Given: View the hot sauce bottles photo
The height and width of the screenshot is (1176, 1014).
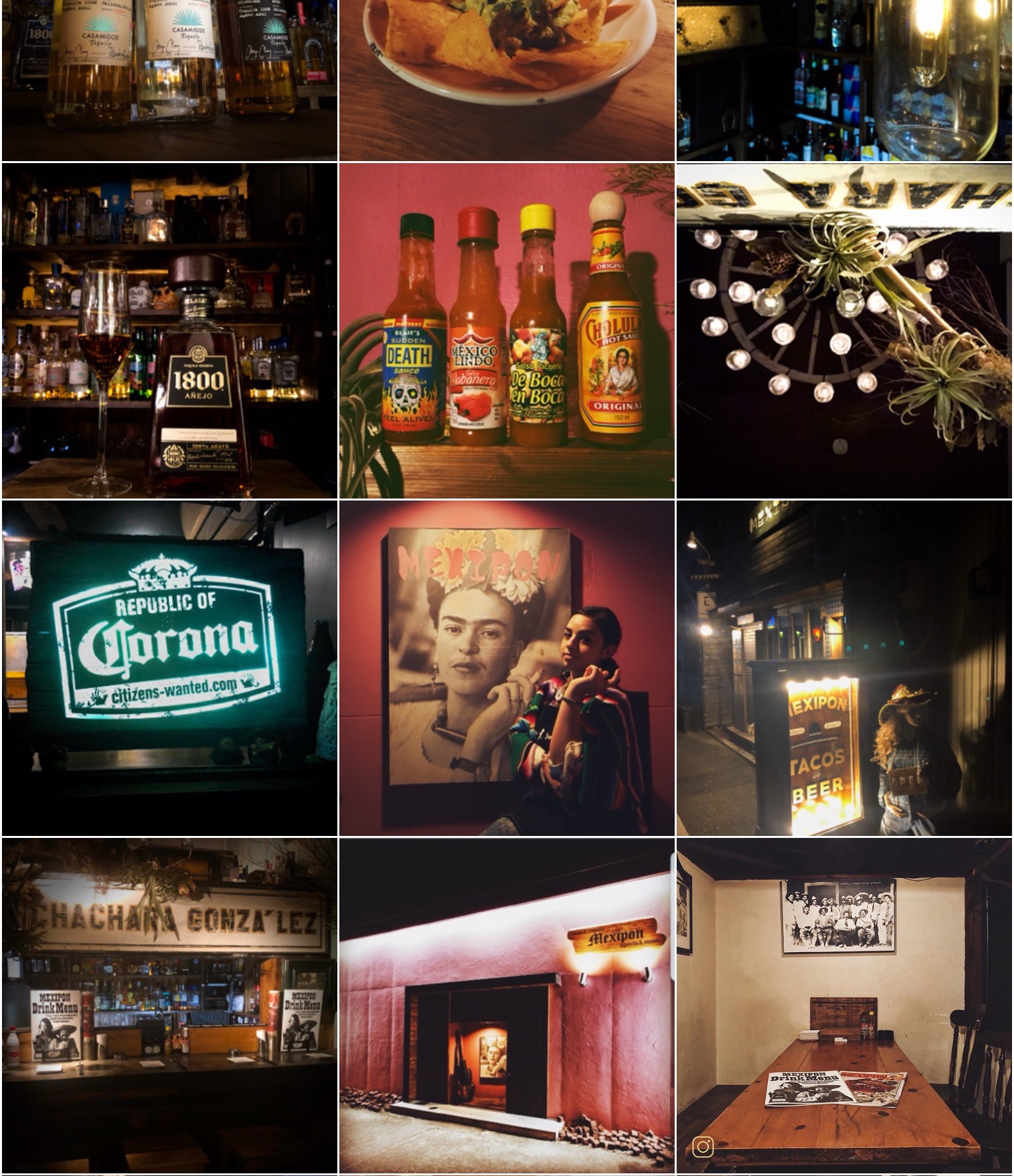Looking at the screenshot, I should click(x=506, y=330).
